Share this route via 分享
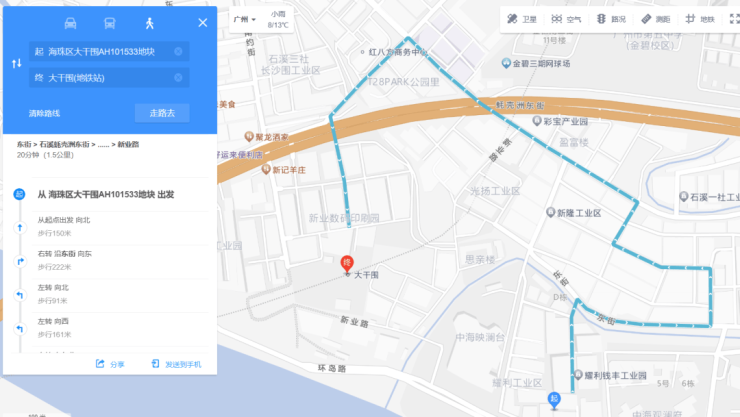 click(110, 364)
